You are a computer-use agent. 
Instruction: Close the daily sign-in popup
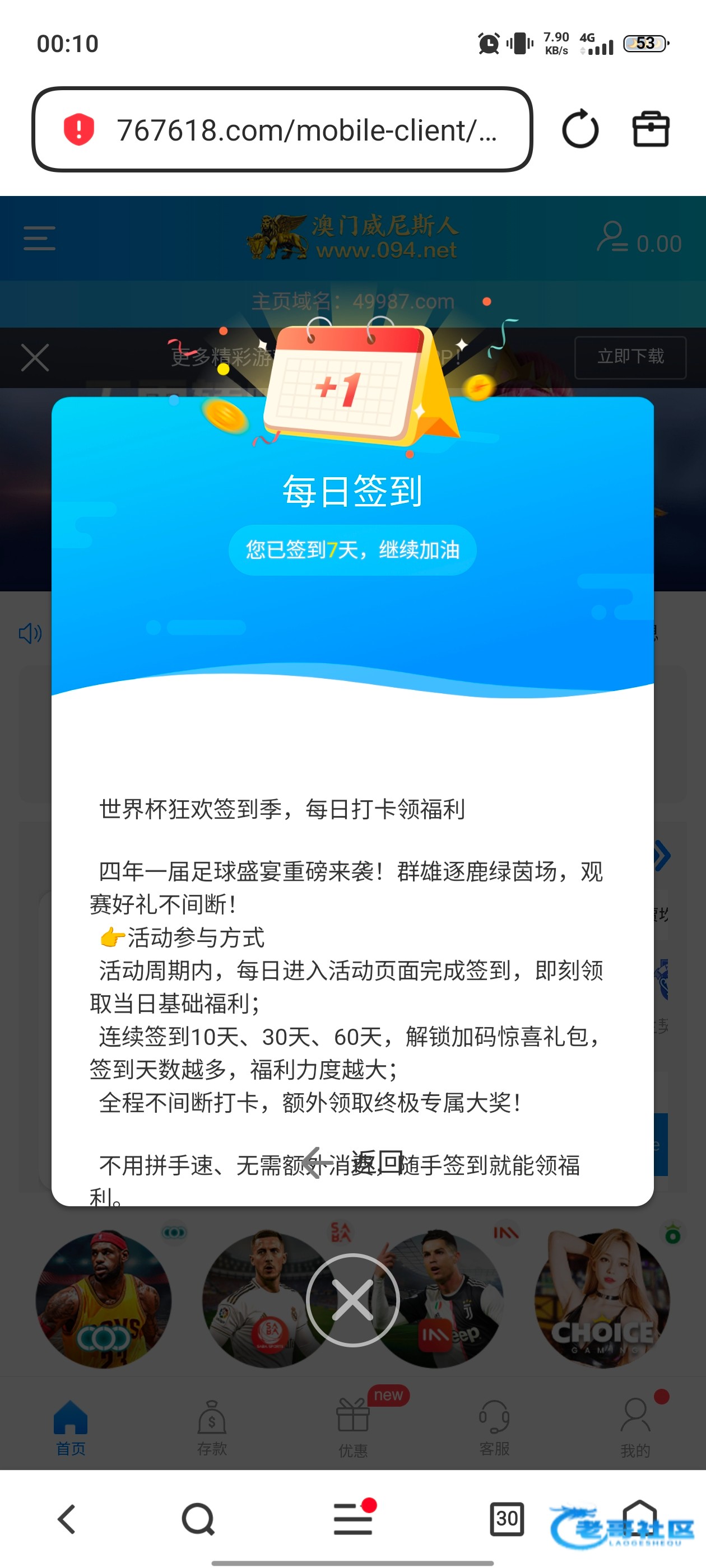(x=352, y=1300)
